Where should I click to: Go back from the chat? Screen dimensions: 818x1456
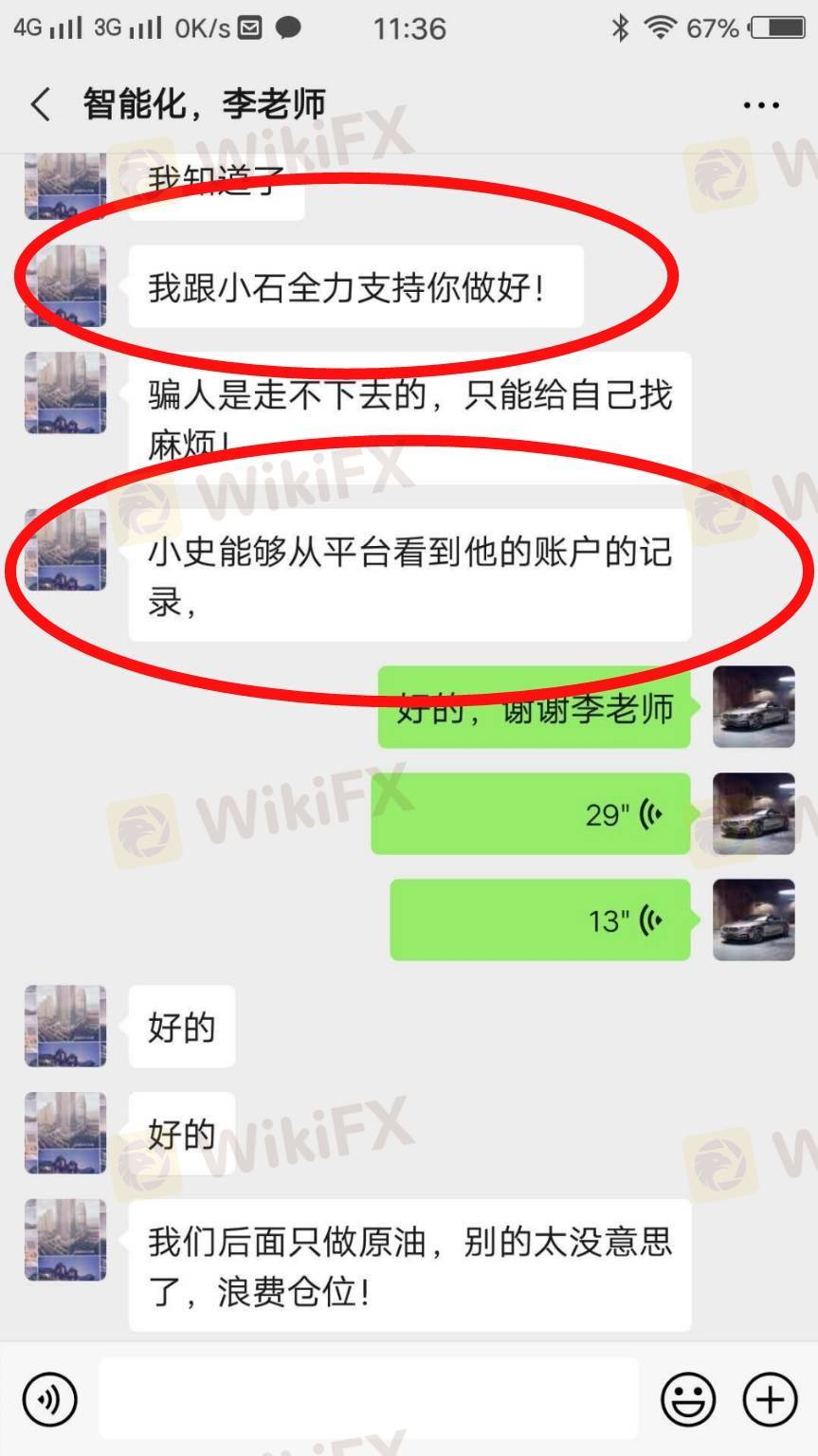point(41,104)
